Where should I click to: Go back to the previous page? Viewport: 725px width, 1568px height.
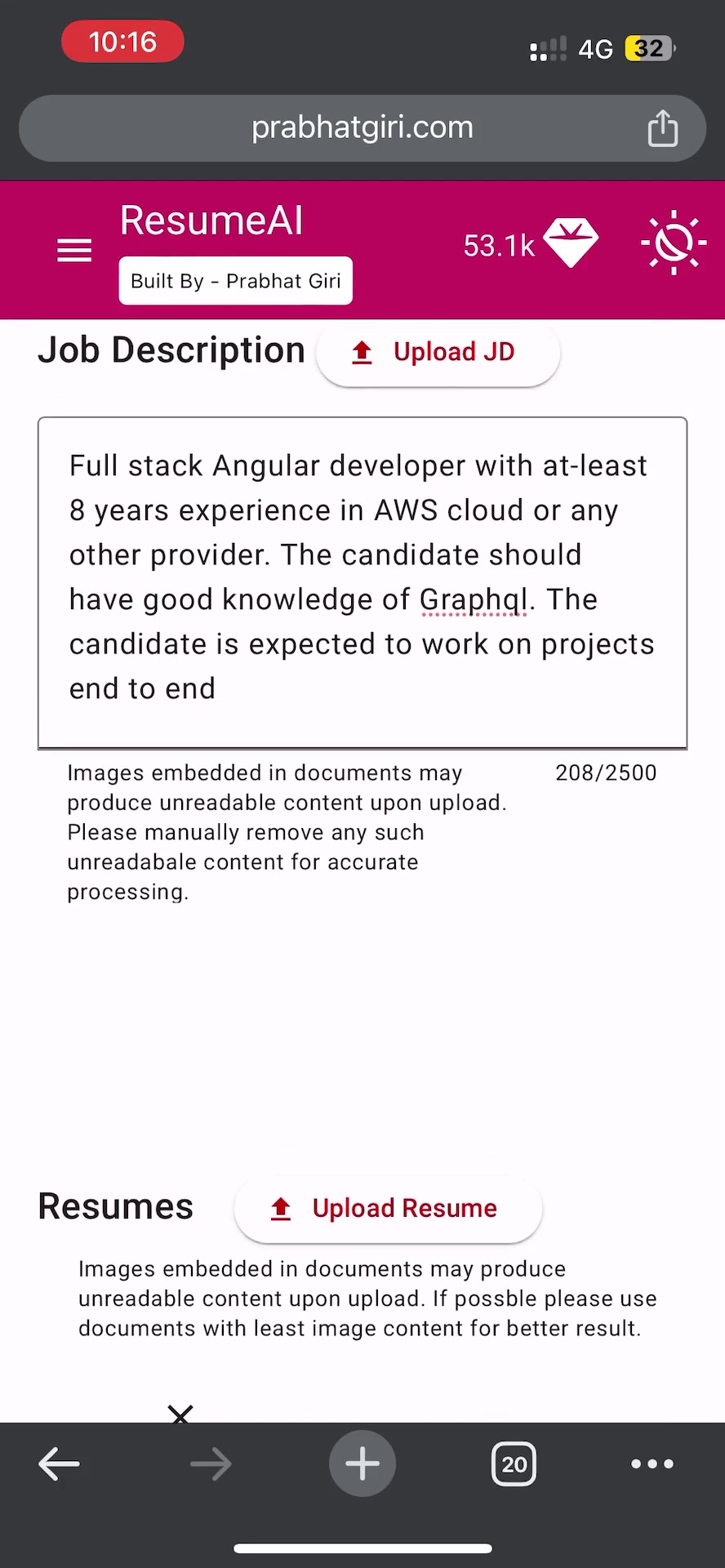tap(60, 1463)
